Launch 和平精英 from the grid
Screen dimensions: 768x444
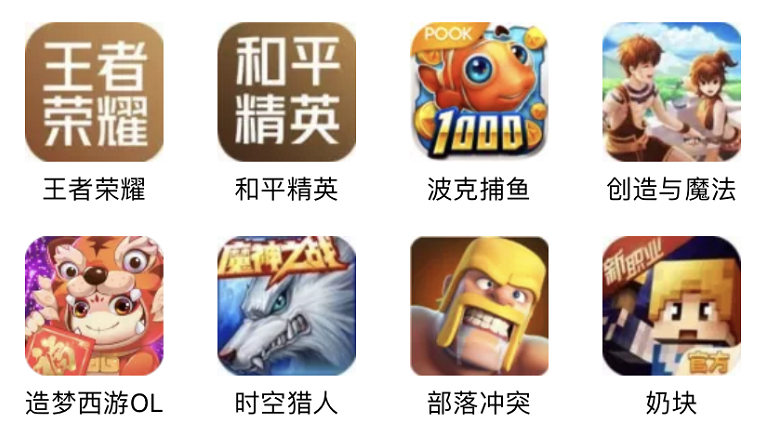(287, 92)
